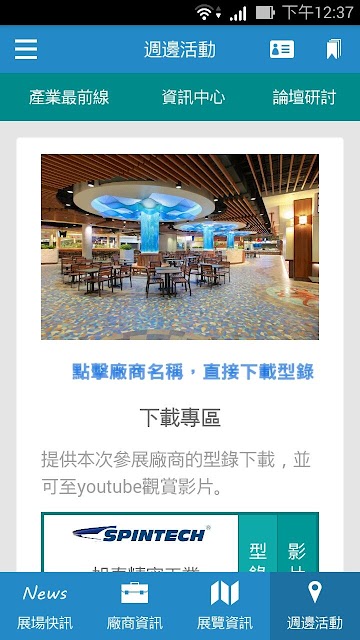Watch the Spintech video via 影片

[x=298, y=544]
